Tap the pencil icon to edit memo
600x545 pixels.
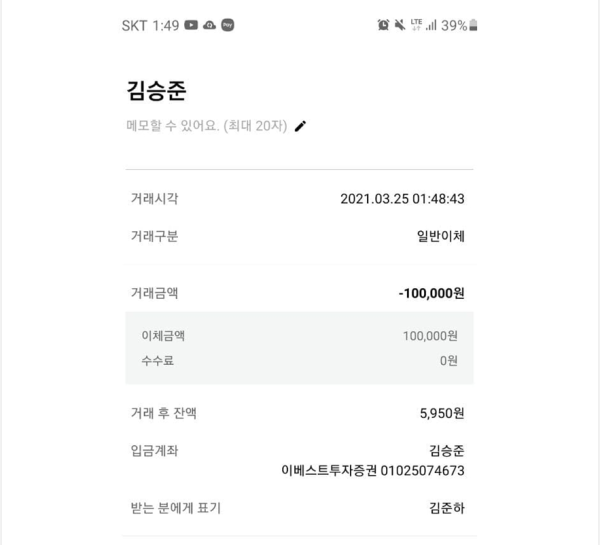pyautogui.click(x=301, y=126)
